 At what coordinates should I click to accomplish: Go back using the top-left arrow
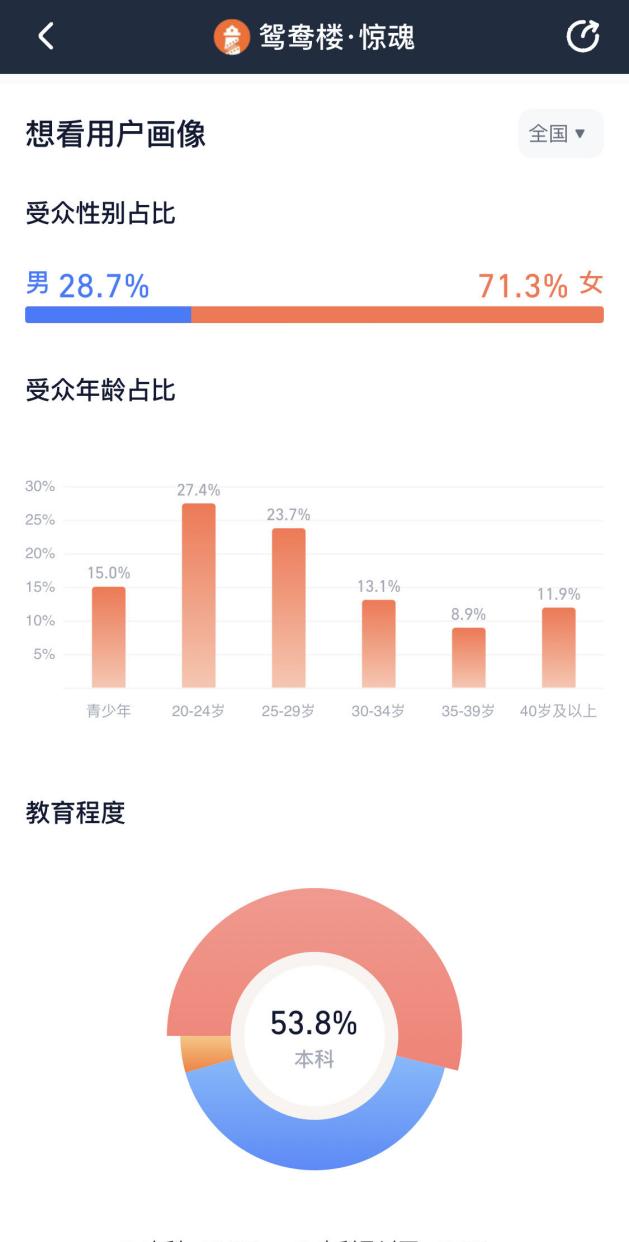point(45,36)
